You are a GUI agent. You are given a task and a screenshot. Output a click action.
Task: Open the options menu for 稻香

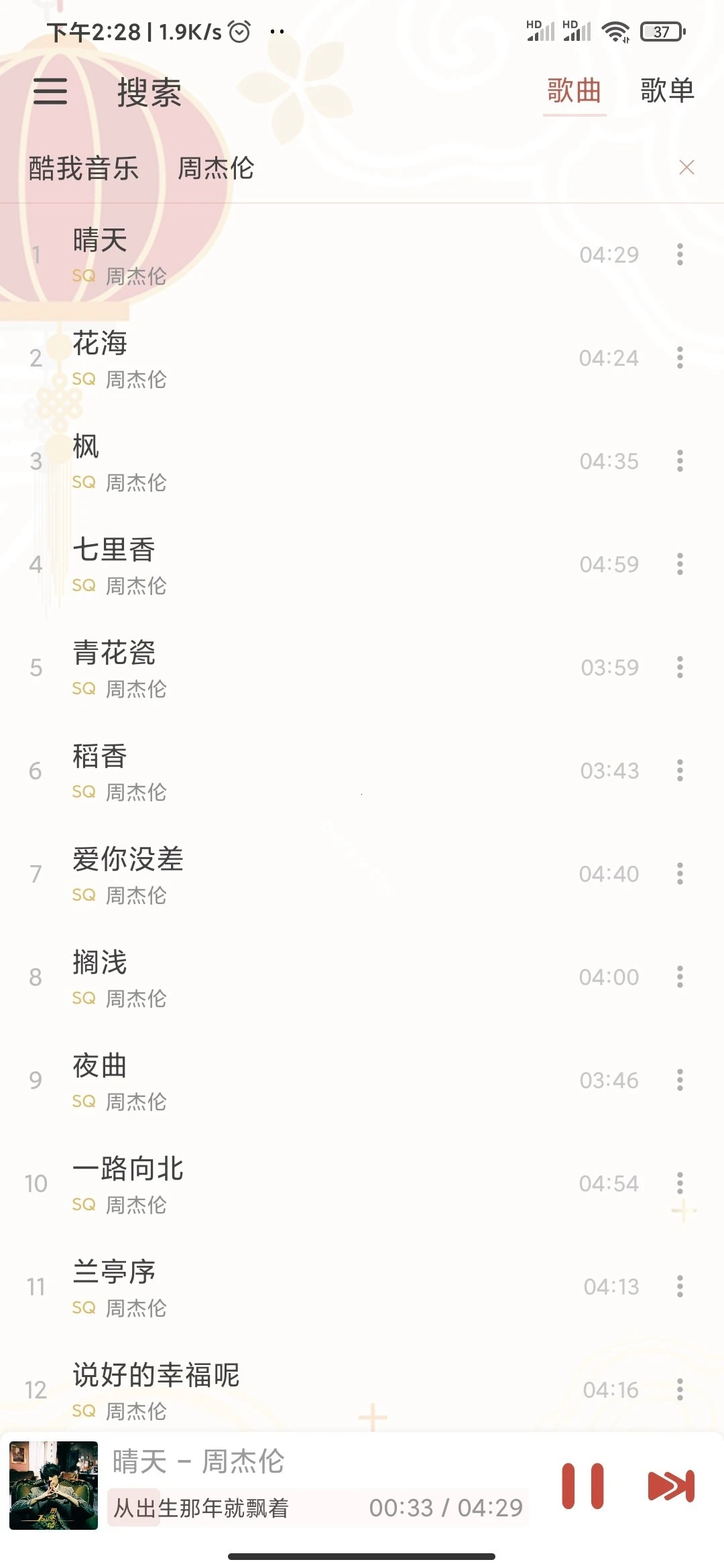(679, 770)
